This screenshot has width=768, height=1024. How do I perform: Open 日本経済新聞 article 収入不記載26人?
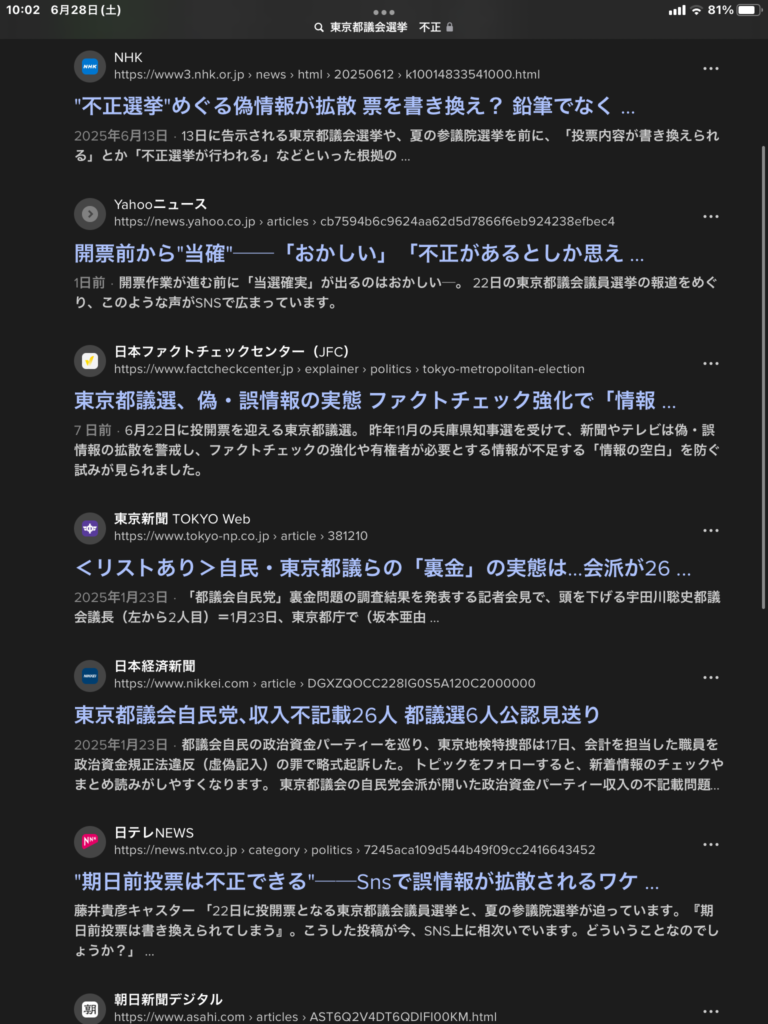337,714
